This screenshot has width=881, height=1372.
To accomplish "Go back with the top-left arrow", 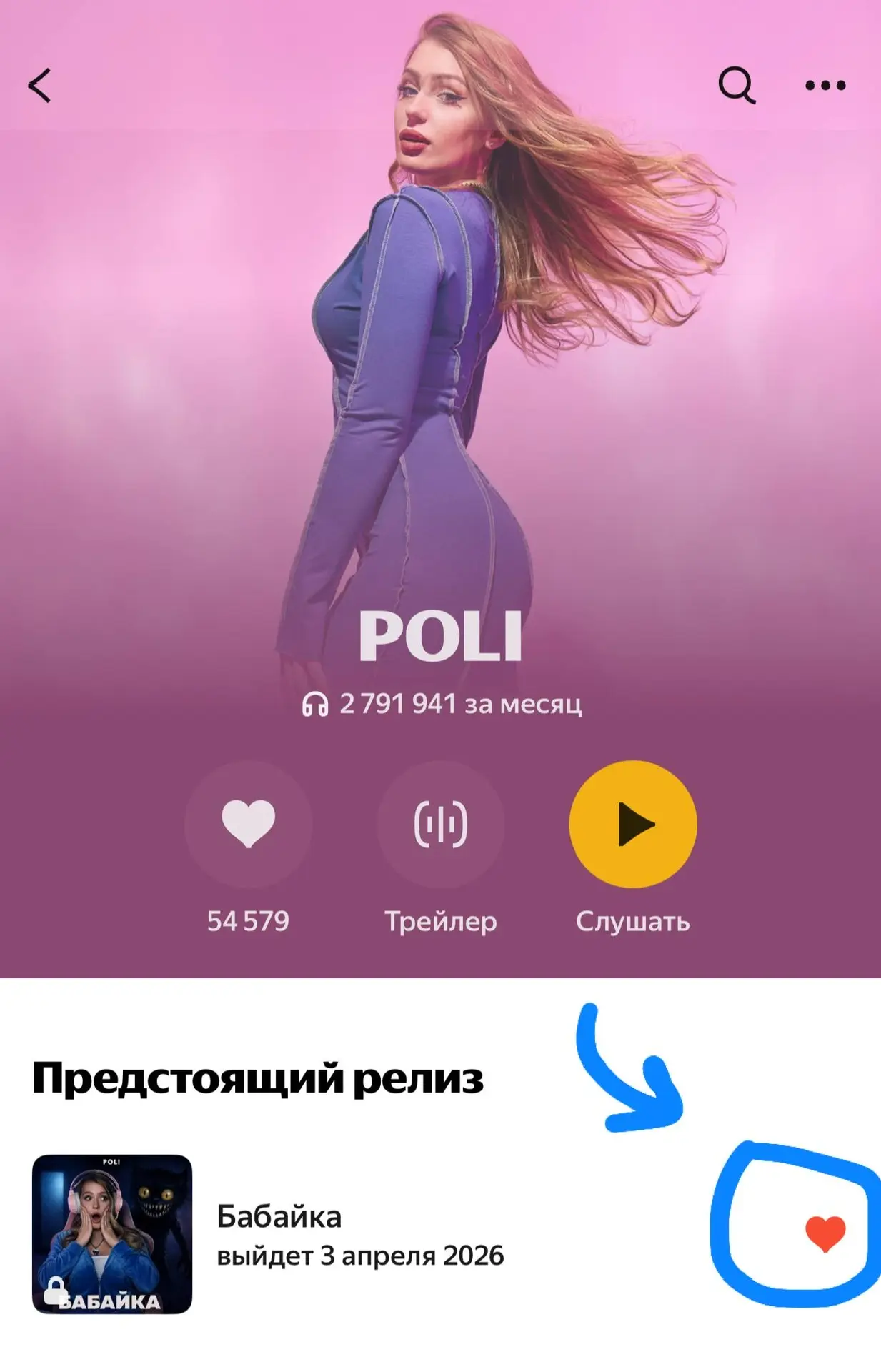I will click(x=40, y=86).
